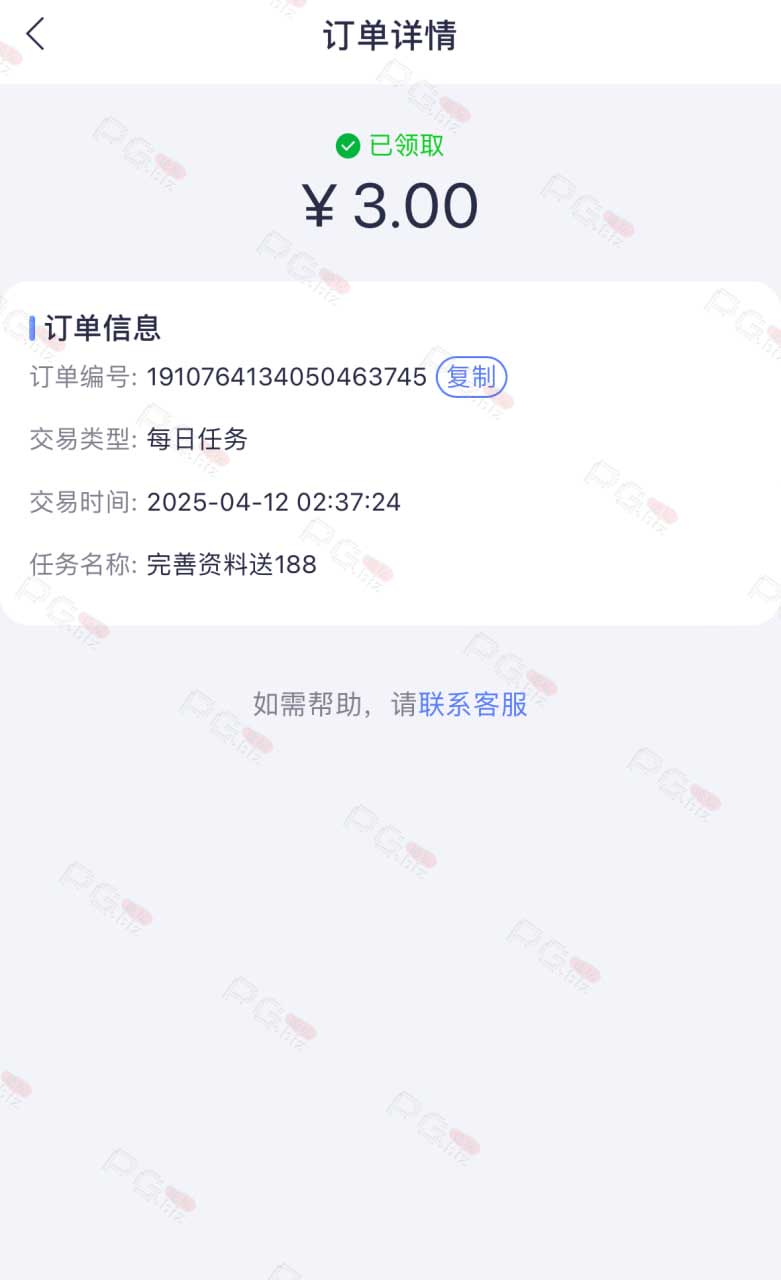Screen dimensions: 781x1280
Task: Copy the order number with 复制
Action: tap(471, 377)
